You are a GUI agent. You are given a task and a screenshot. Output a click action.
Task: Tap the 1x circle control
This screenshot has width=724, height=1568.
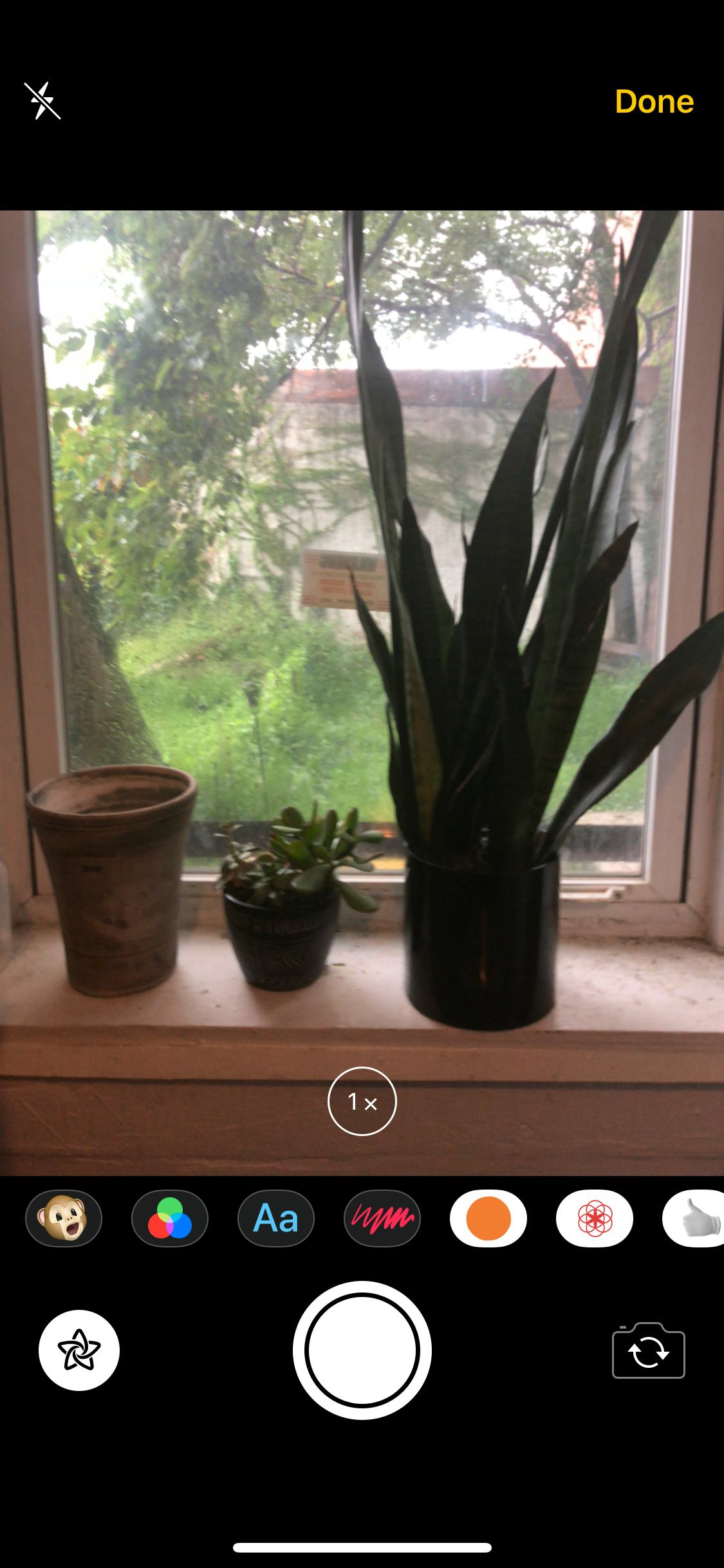click(362, 1101)
